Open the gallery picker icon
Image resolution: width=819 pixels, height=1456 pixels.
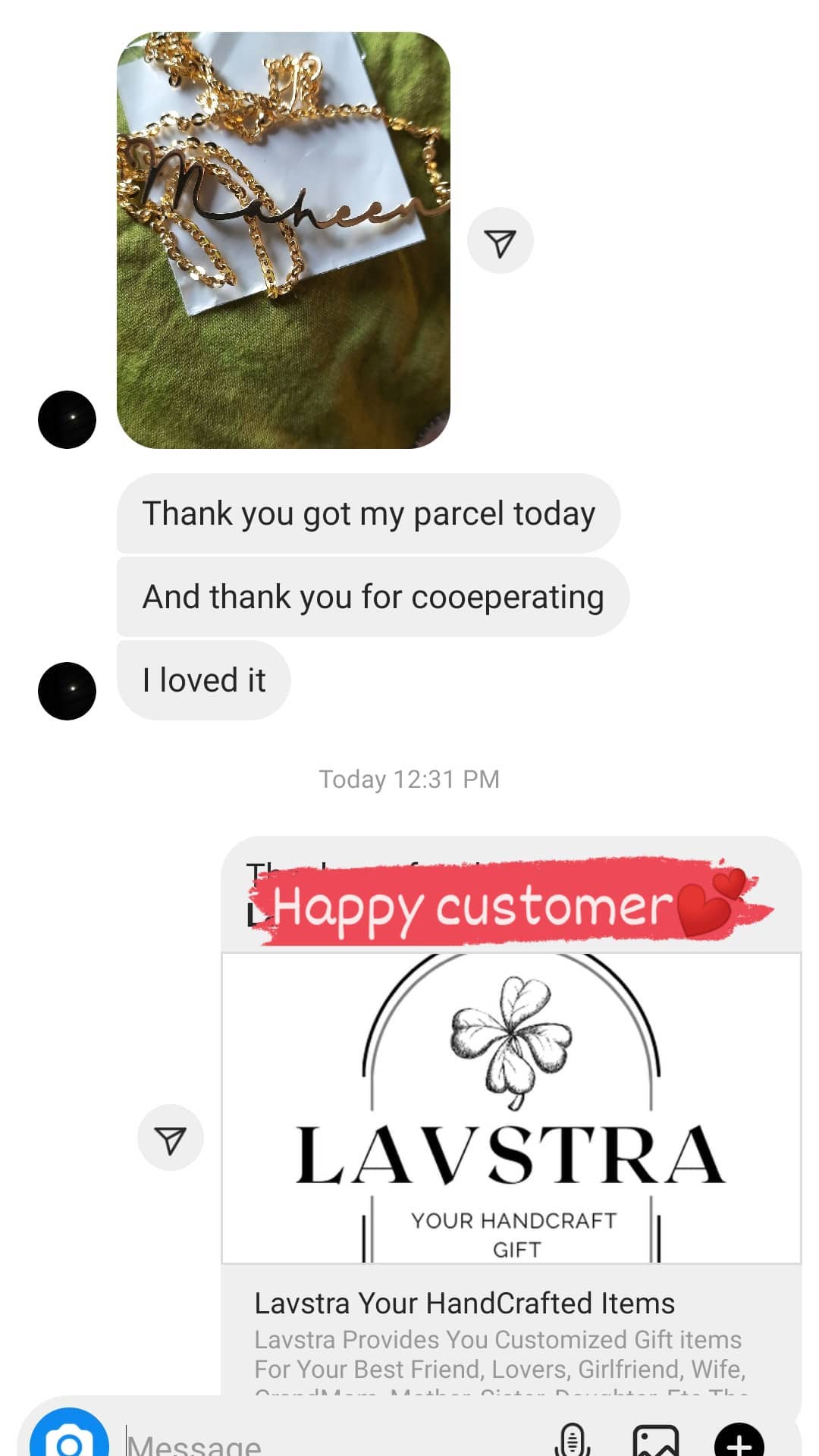point(656,1439)
